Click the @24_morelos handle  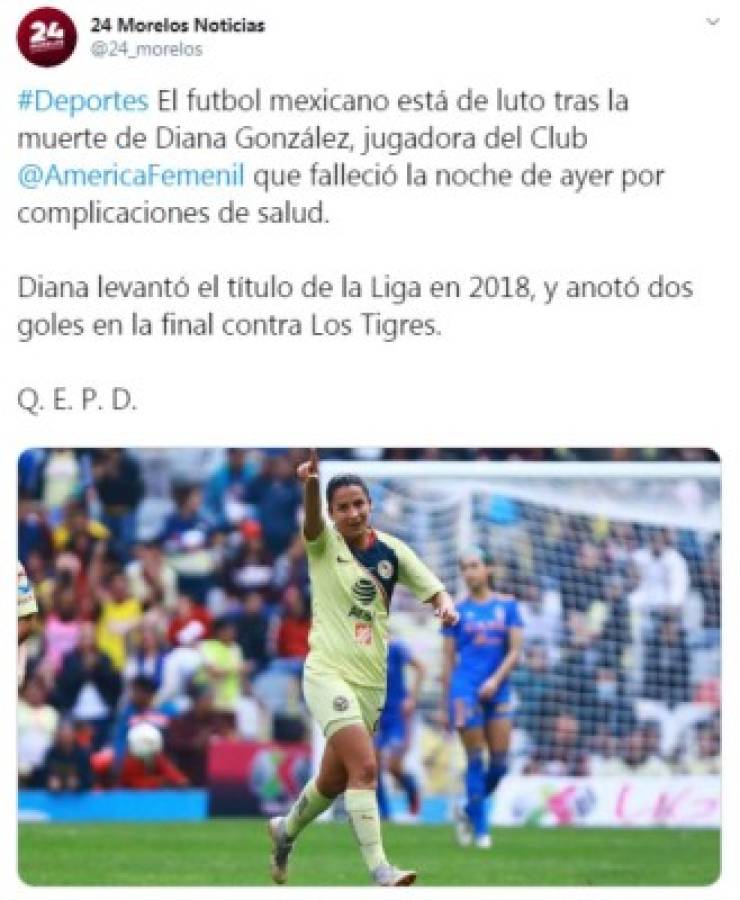(x=146, y=46)
